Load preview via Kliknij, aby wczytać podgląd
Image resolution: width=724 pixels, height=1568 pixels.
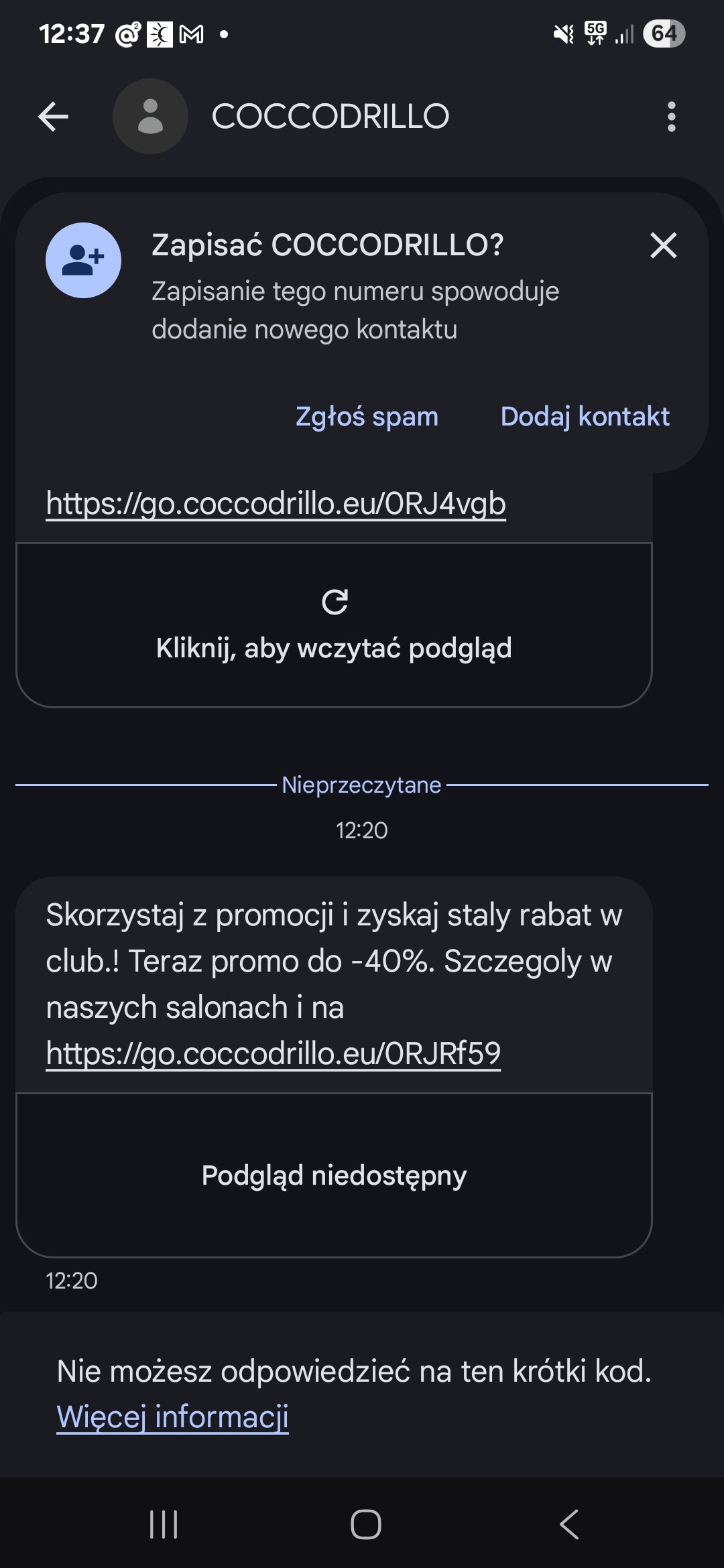(334, 625)
